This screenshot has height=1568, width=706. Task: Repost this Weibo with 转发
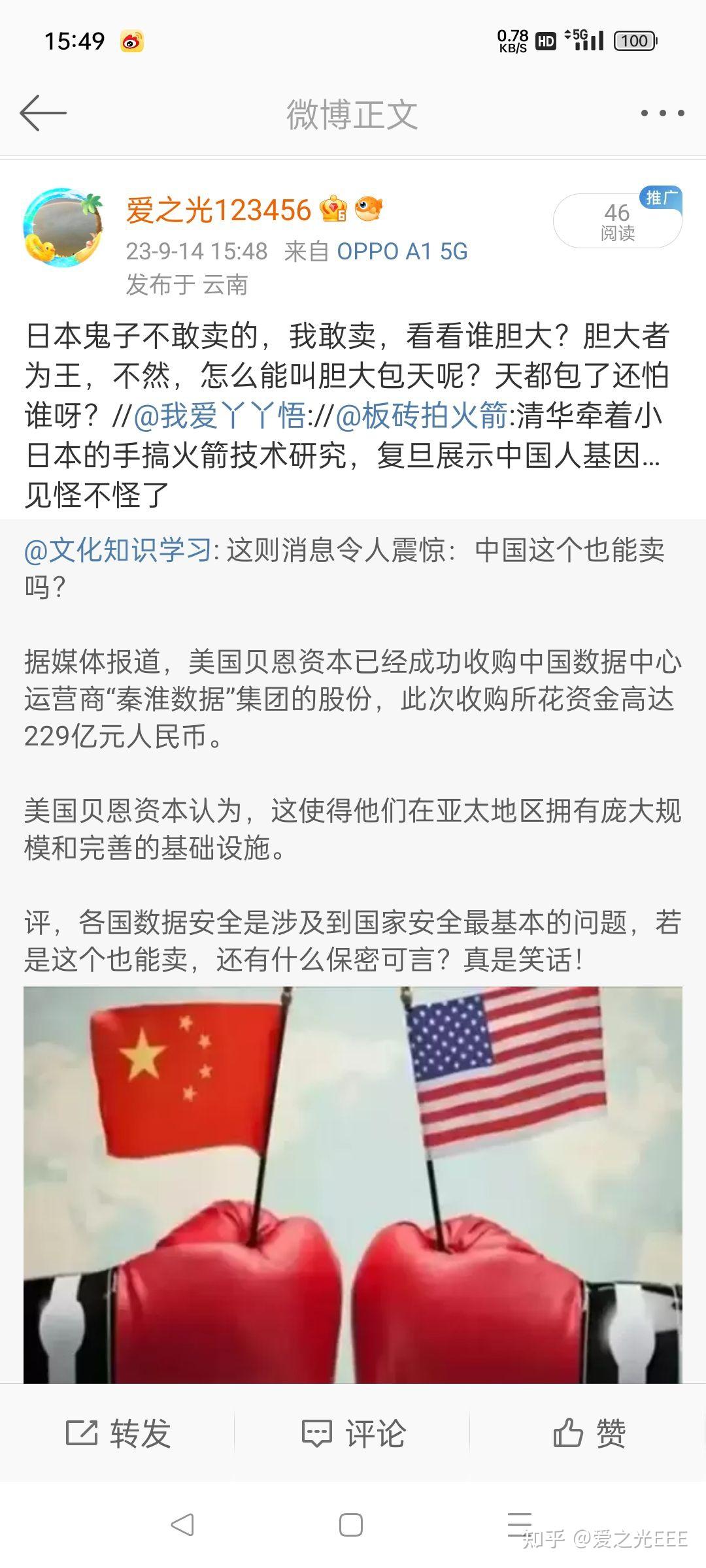click(x=118, y=1433)
